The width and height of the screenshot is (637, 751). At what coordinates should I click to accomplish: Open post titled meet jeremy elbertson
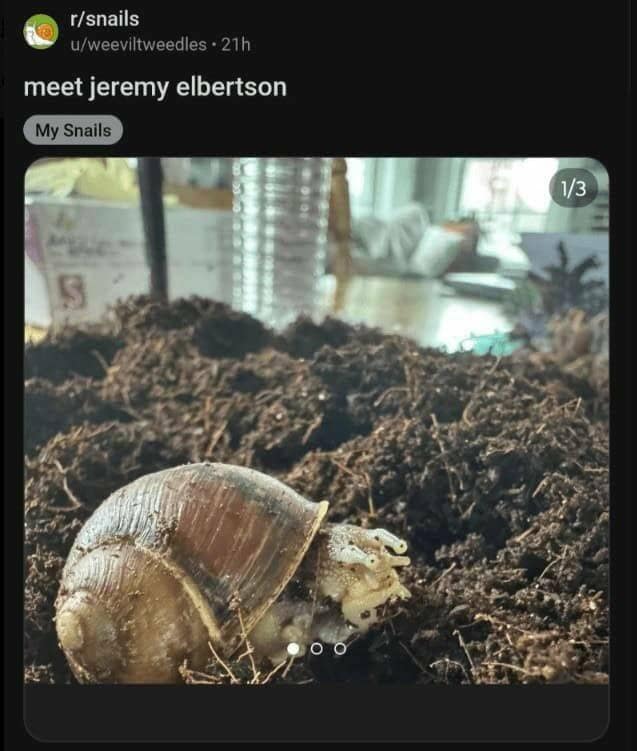tap(155, 87)
